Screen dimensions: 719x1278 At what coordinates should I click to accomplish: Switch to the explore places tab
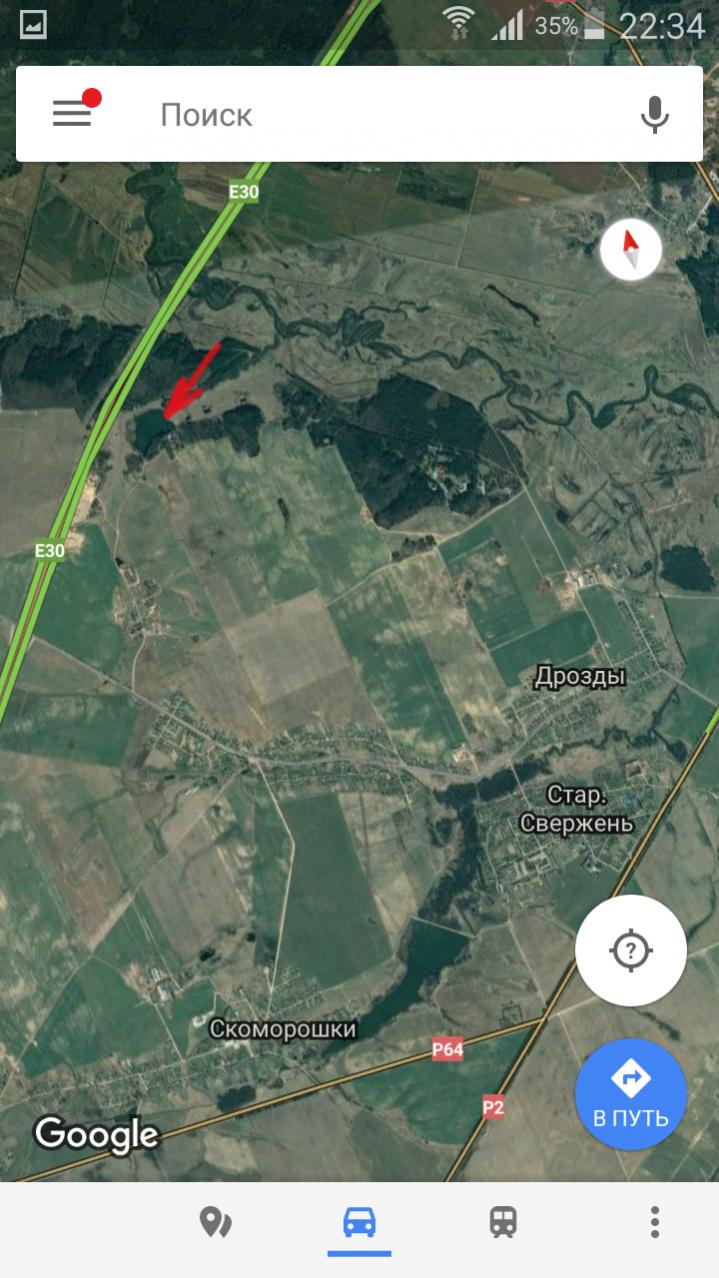(x=215, y=1221)
